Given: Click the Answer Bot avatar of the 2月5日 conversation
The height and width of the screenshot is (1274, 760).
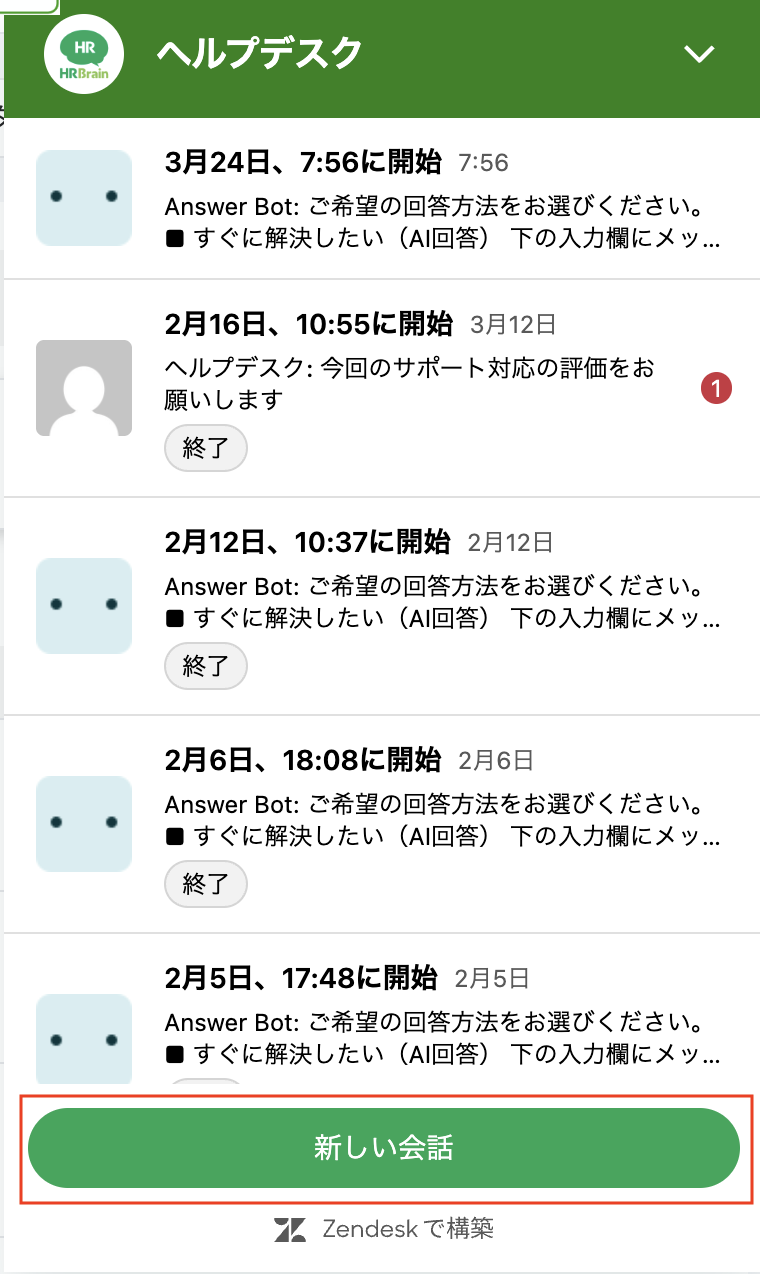Looking at the screenshot, I should point(84,1040).
